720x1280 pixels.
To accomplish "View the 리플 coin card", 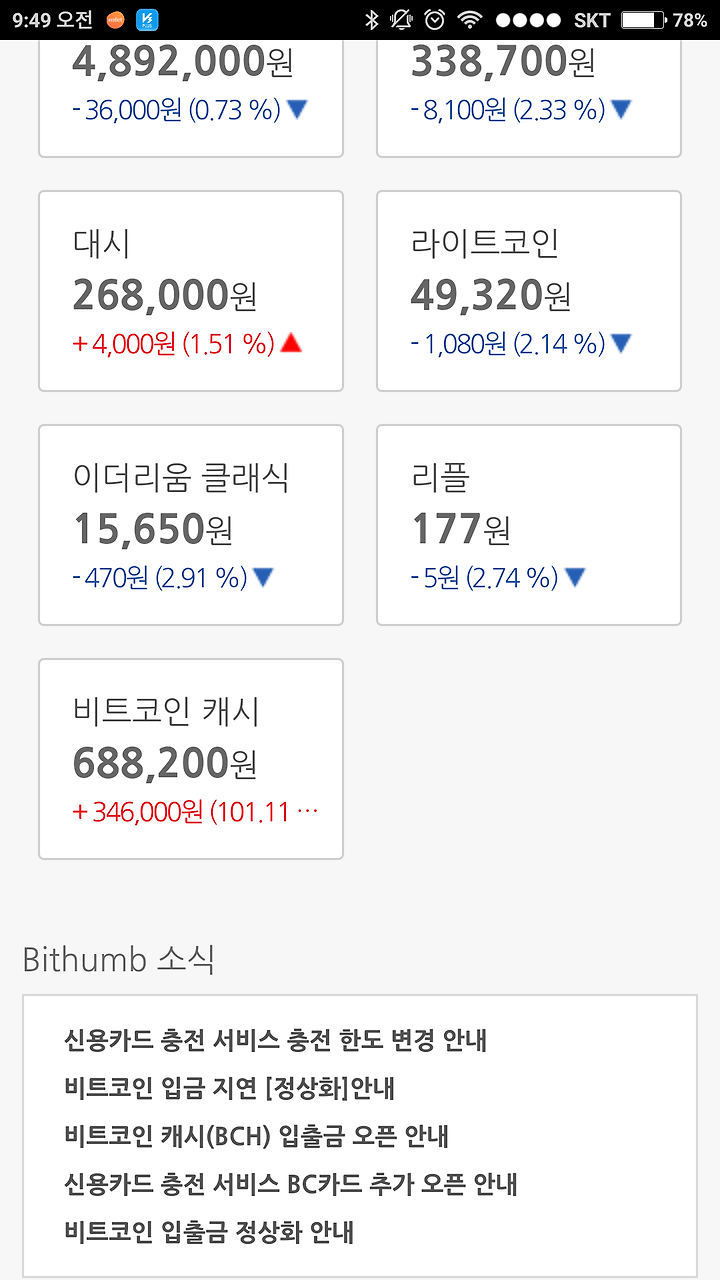I will click(x=529, y=525).
